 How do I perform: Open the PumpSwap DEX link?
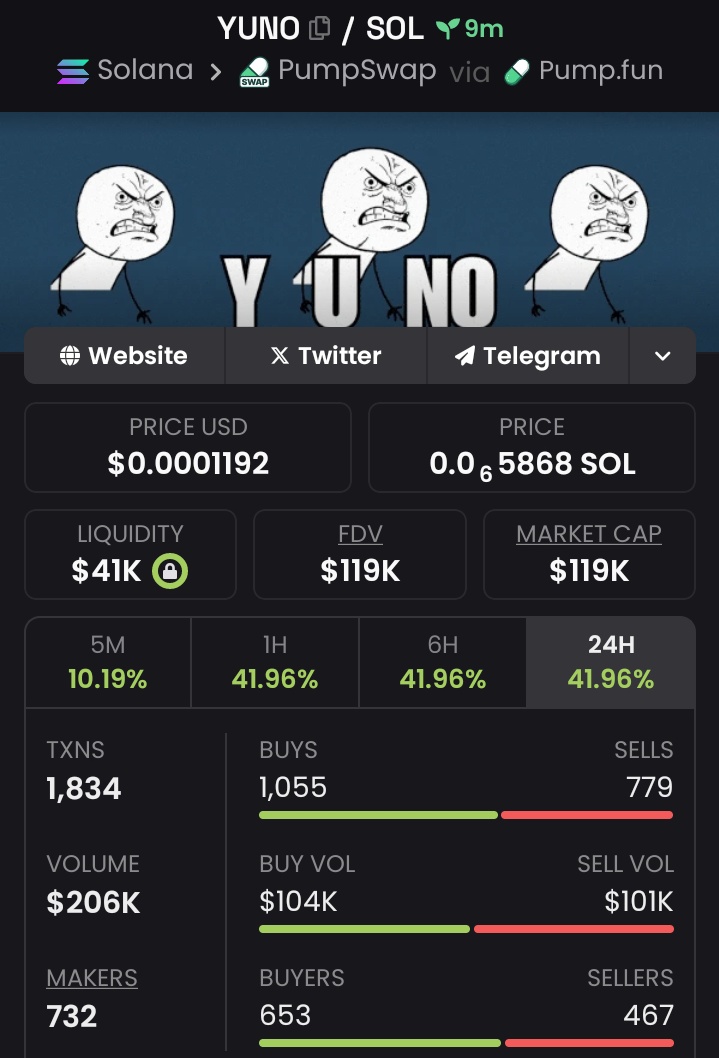click(x=338, y=71)
